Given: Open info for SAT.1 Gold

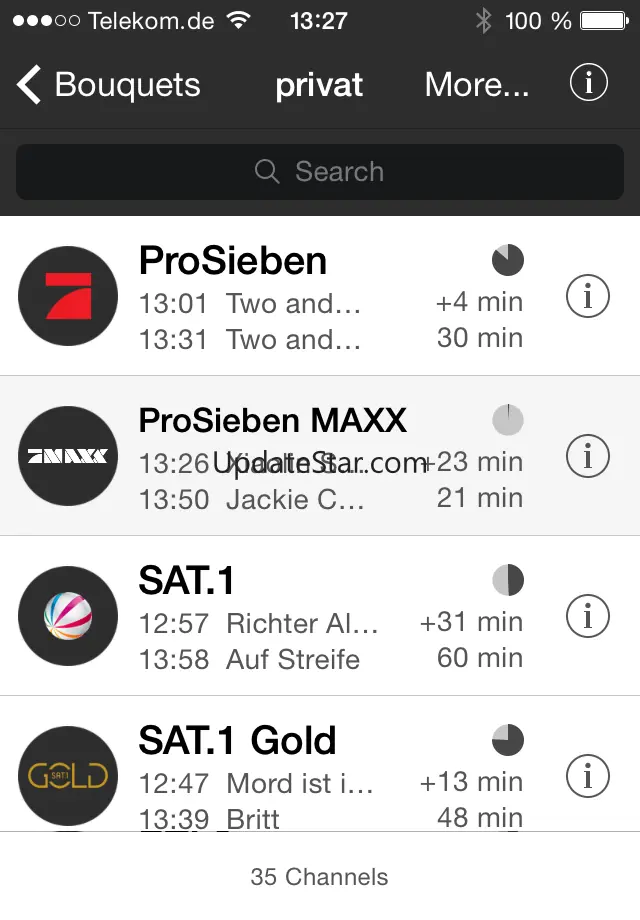Looking at the screenshot, I should click(x=588, y=774).
